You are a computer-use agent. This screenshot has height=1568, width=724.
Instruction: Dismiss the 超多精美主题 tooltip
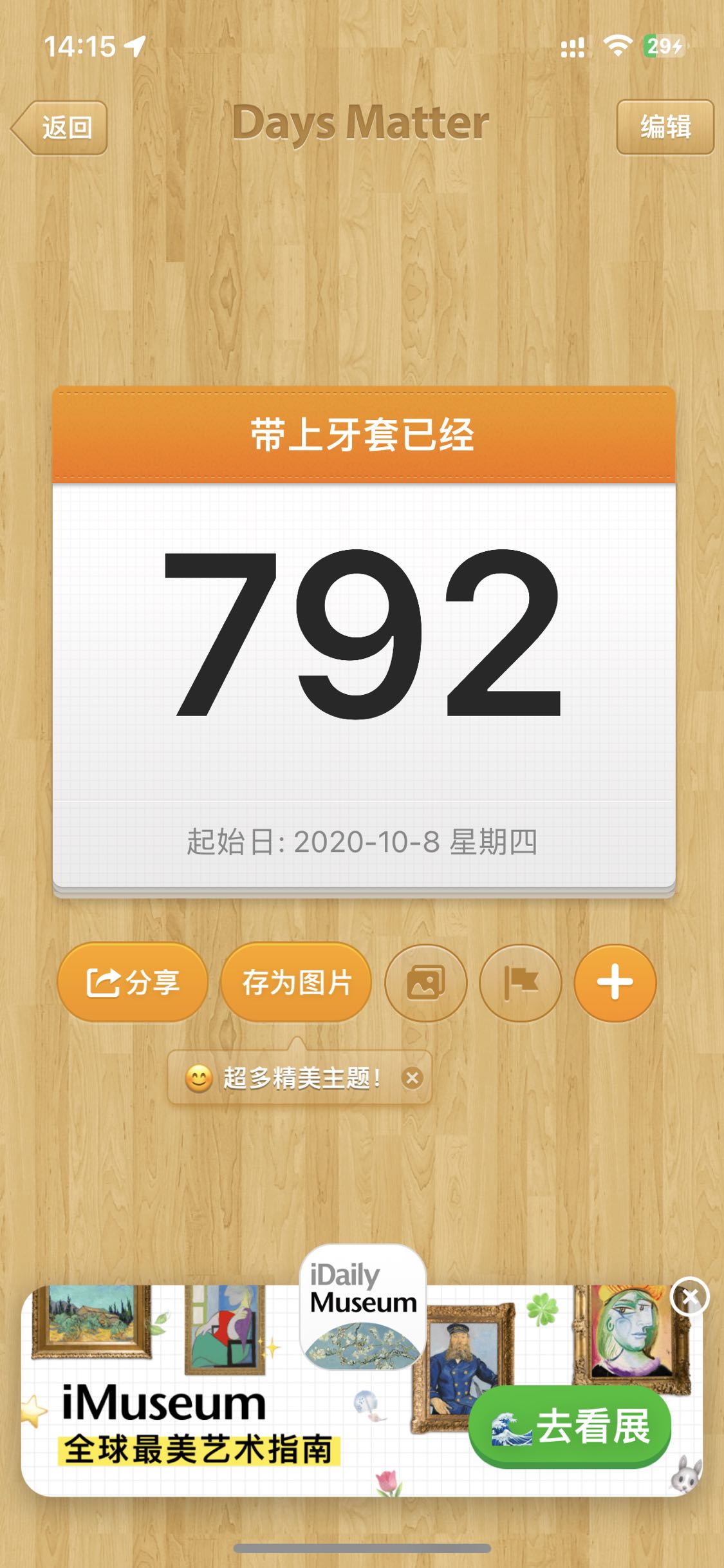click(413, 1077)
